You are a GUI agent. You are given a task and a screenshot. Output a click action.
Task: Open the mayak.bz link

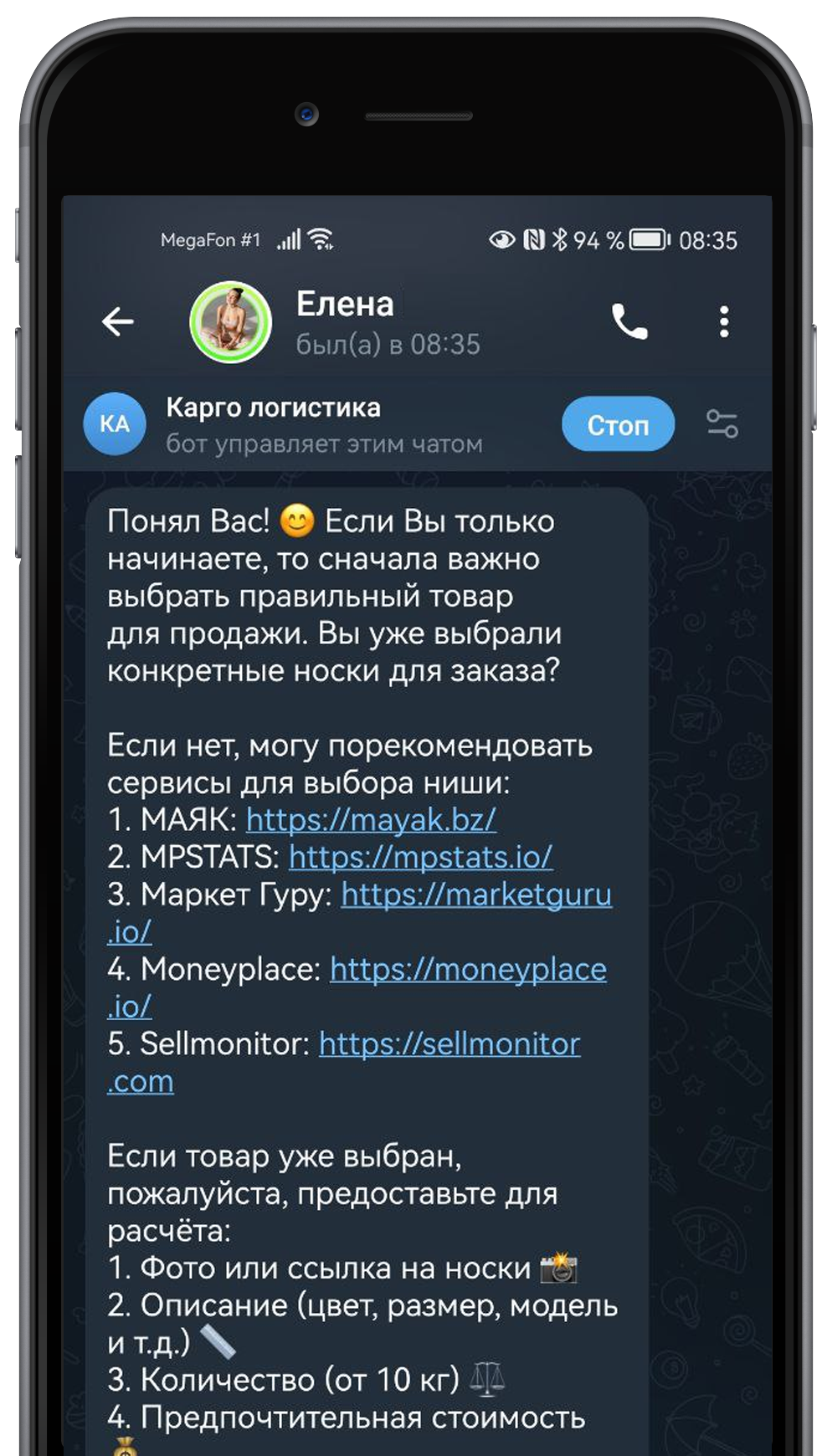371,820
